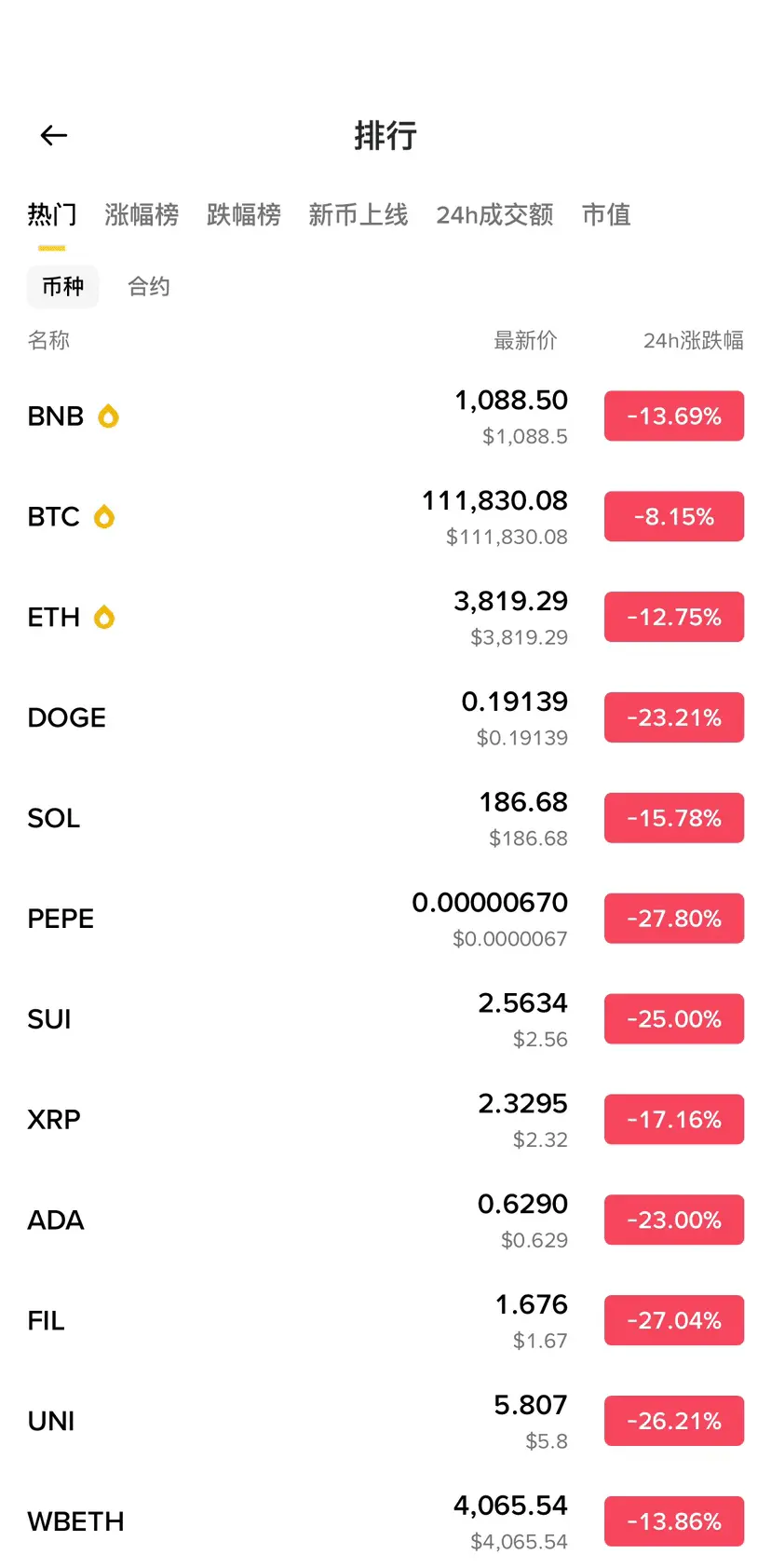Switch to the 市值 tab

coord(606,215)
